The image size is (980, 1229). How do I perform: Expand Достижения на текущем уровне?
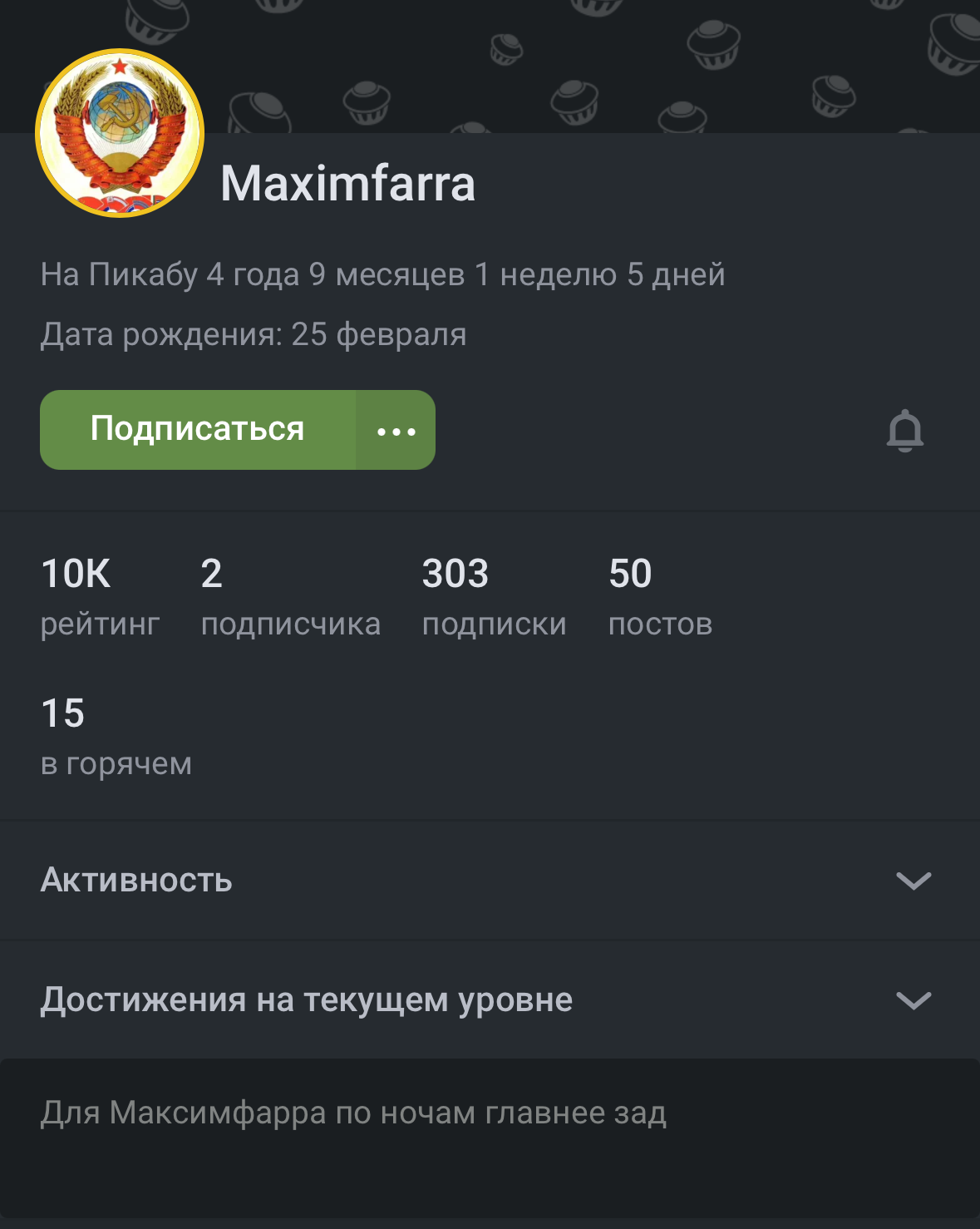(913, 1000)
